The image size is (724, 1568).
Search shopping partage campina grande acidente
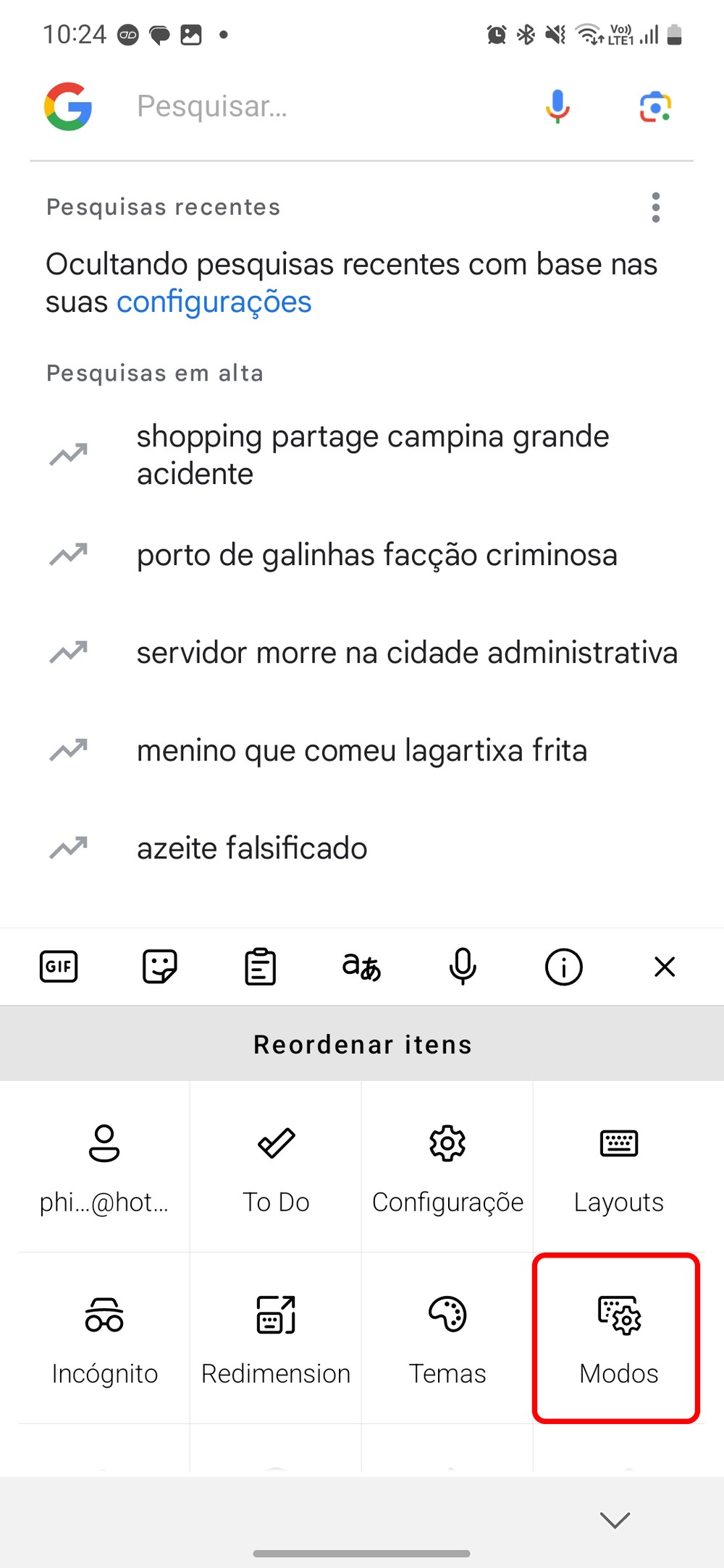[x=373, y=455]
